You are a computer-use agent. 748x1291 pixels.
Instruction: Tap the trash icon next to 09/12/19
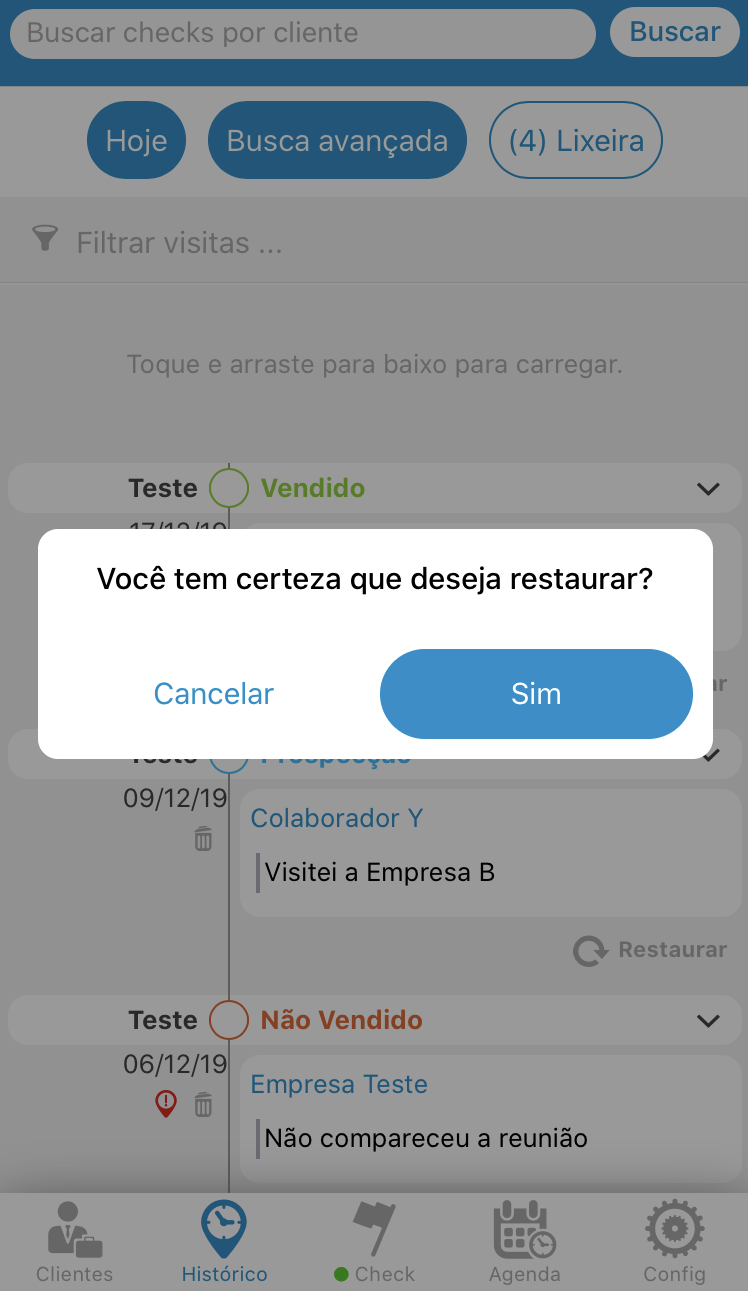(x=203, y=840)
